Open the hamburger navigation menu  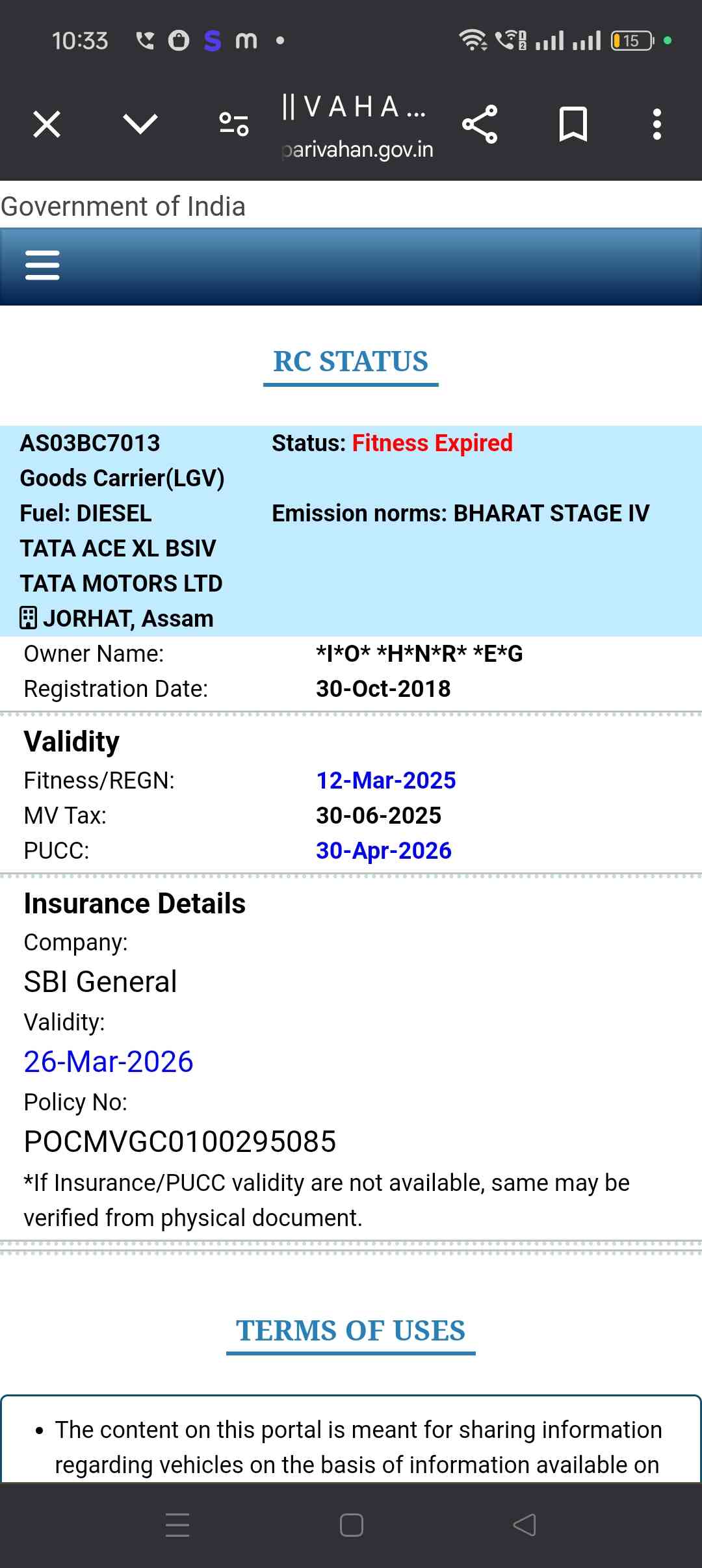point(42,265)
